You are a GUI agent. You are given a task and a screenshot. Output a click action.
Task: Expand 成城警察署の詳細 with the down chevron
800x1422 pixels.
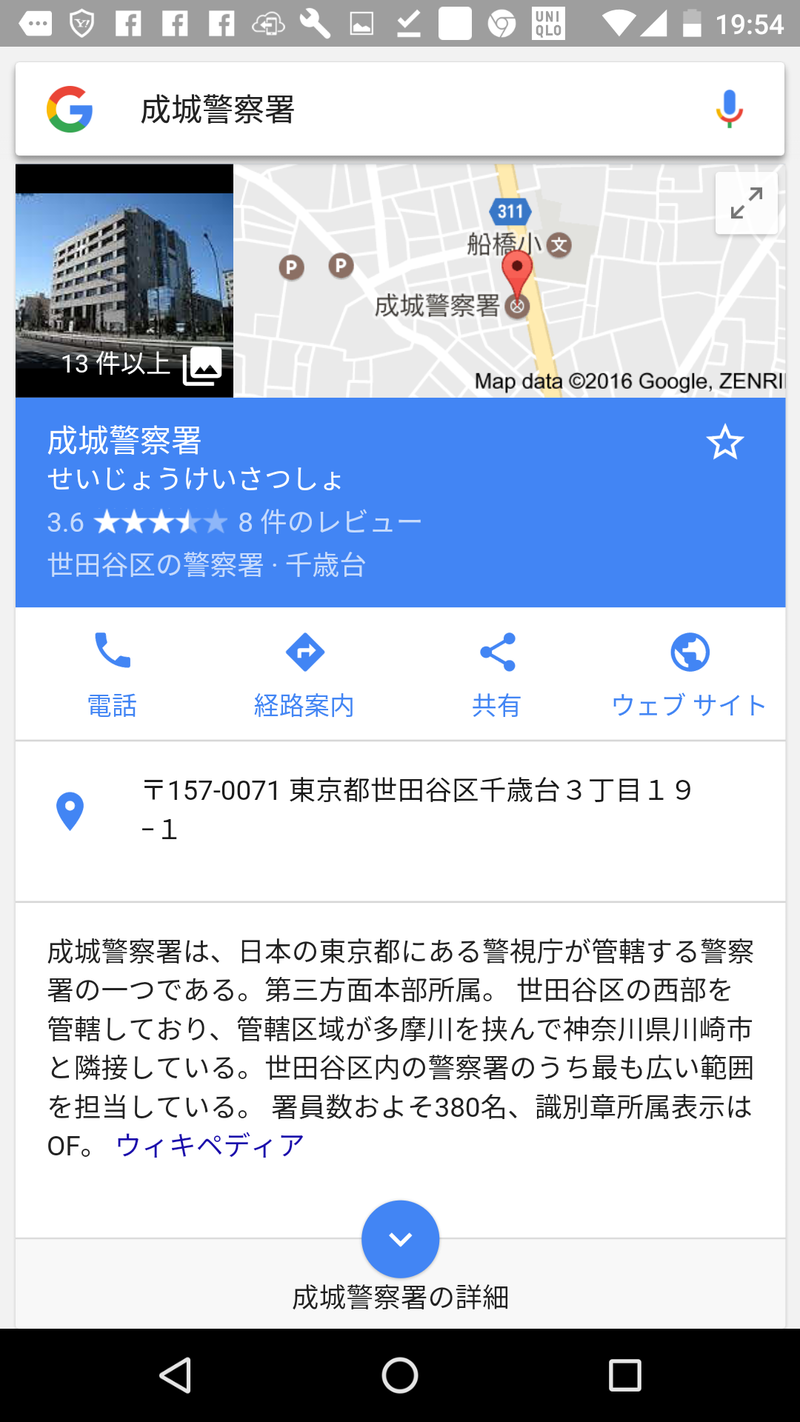400,1239
